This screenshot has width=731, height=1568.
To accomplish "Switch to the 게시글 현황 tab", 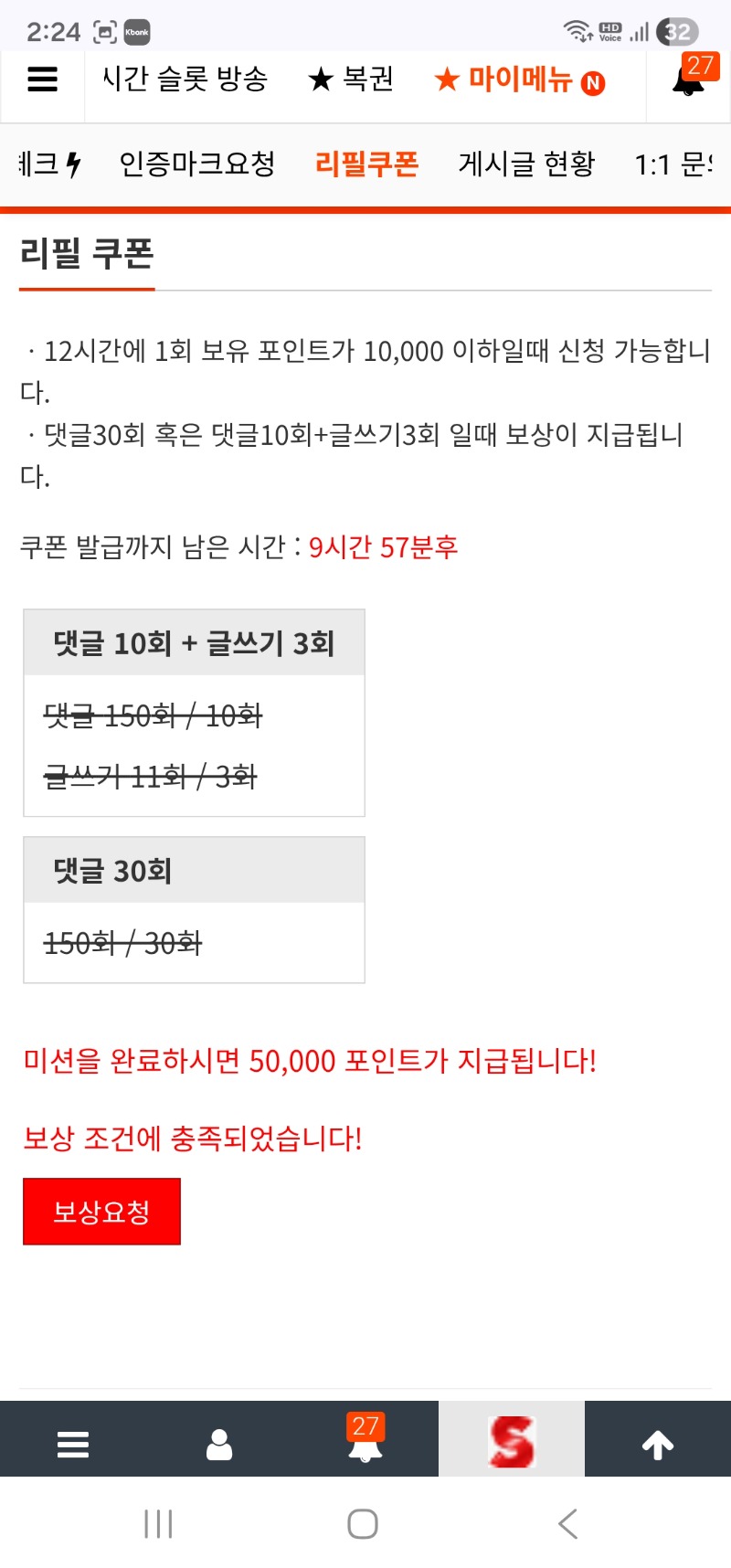I will click(526, 164).
